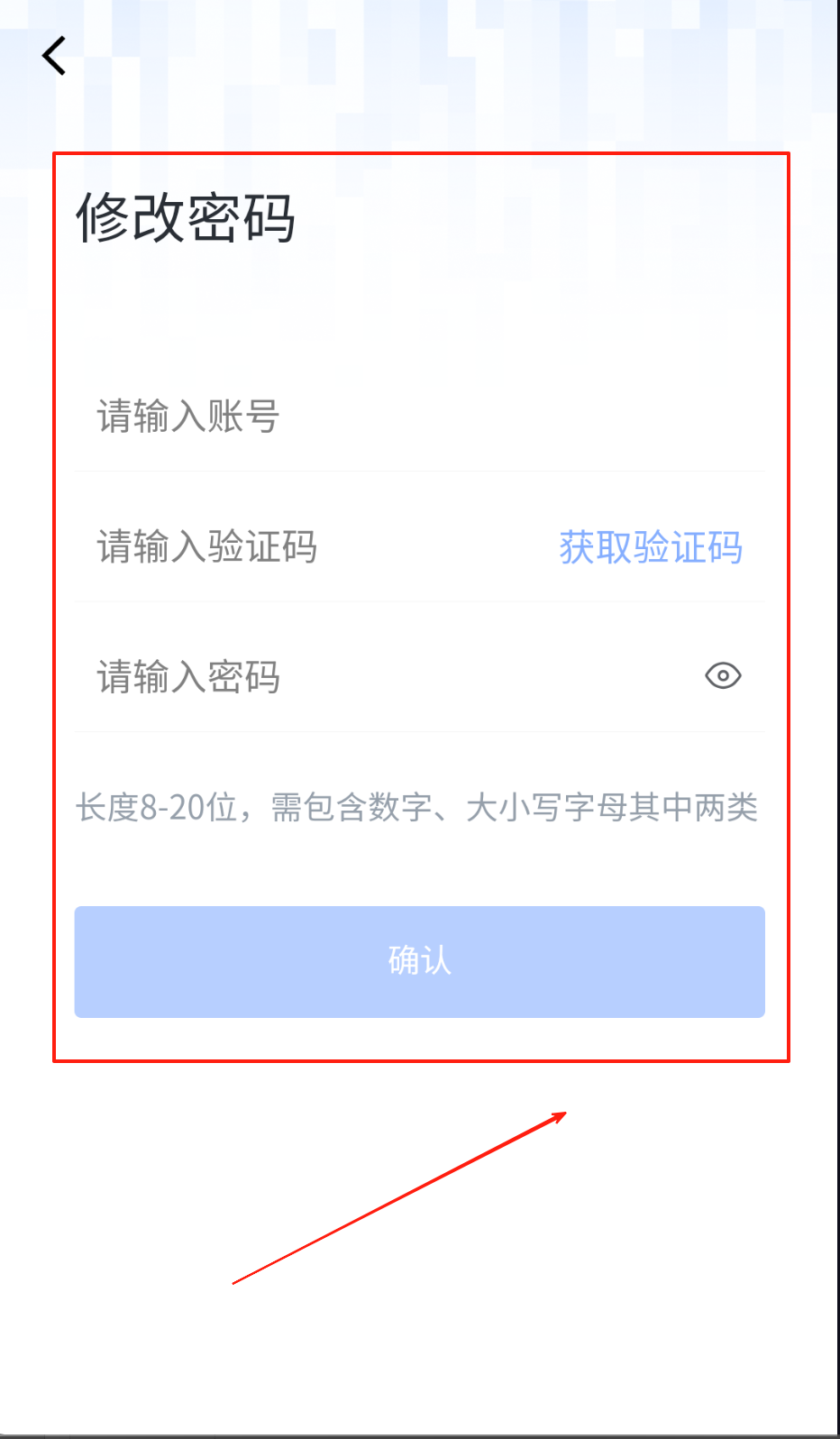Request a code via 获取验证码
Screen dimensions: 840x1439
[650, 547]
